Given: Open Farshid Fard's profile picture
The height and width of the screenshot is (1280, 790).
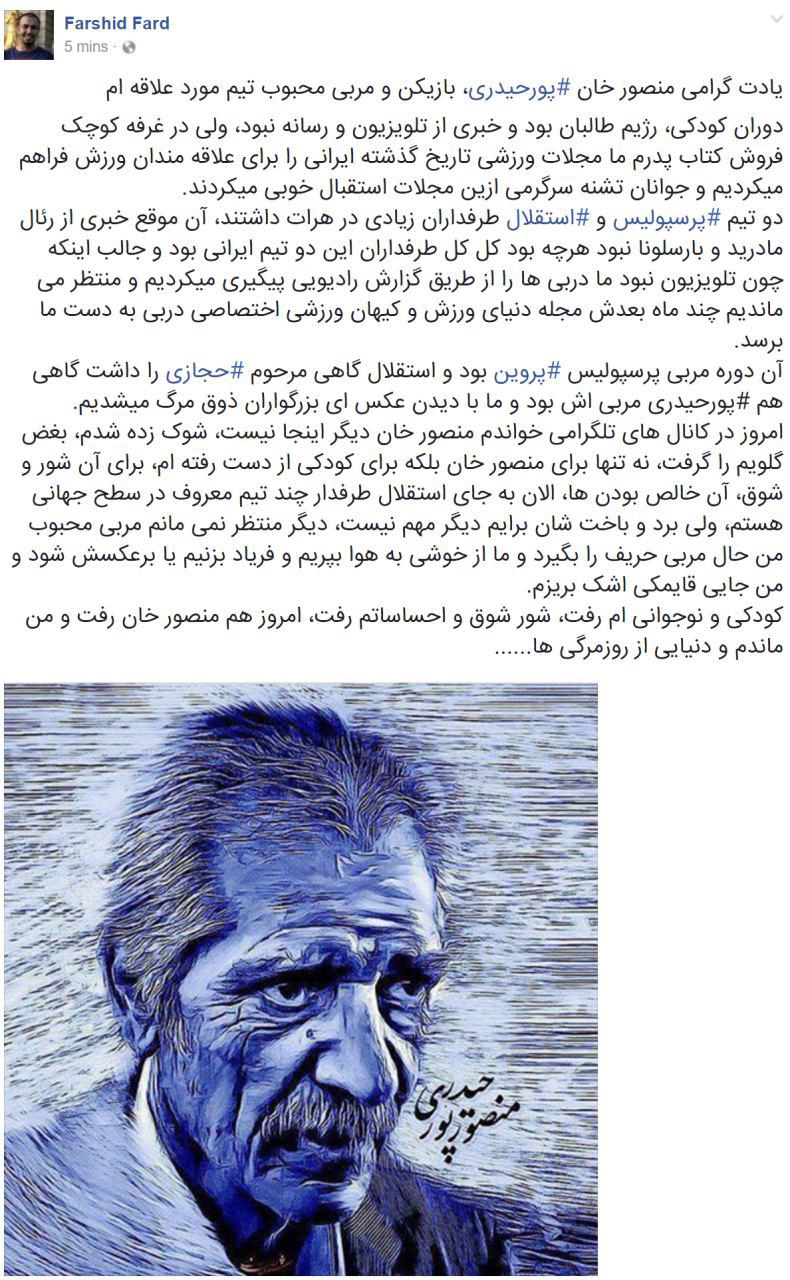Looking at the screenshot, I should pos(29,34).
